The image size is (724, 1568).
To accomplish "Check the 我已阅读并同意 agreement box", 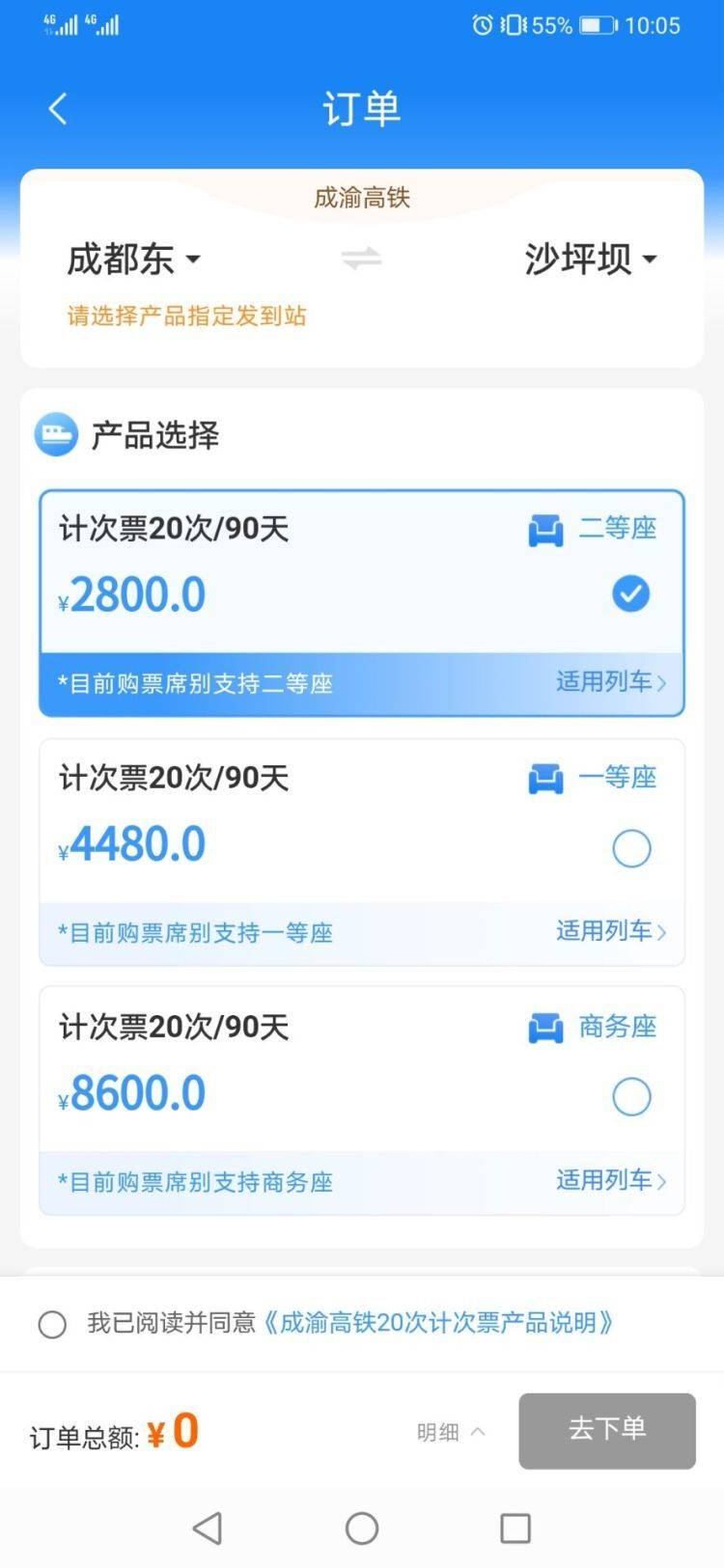I will 52,1324.
